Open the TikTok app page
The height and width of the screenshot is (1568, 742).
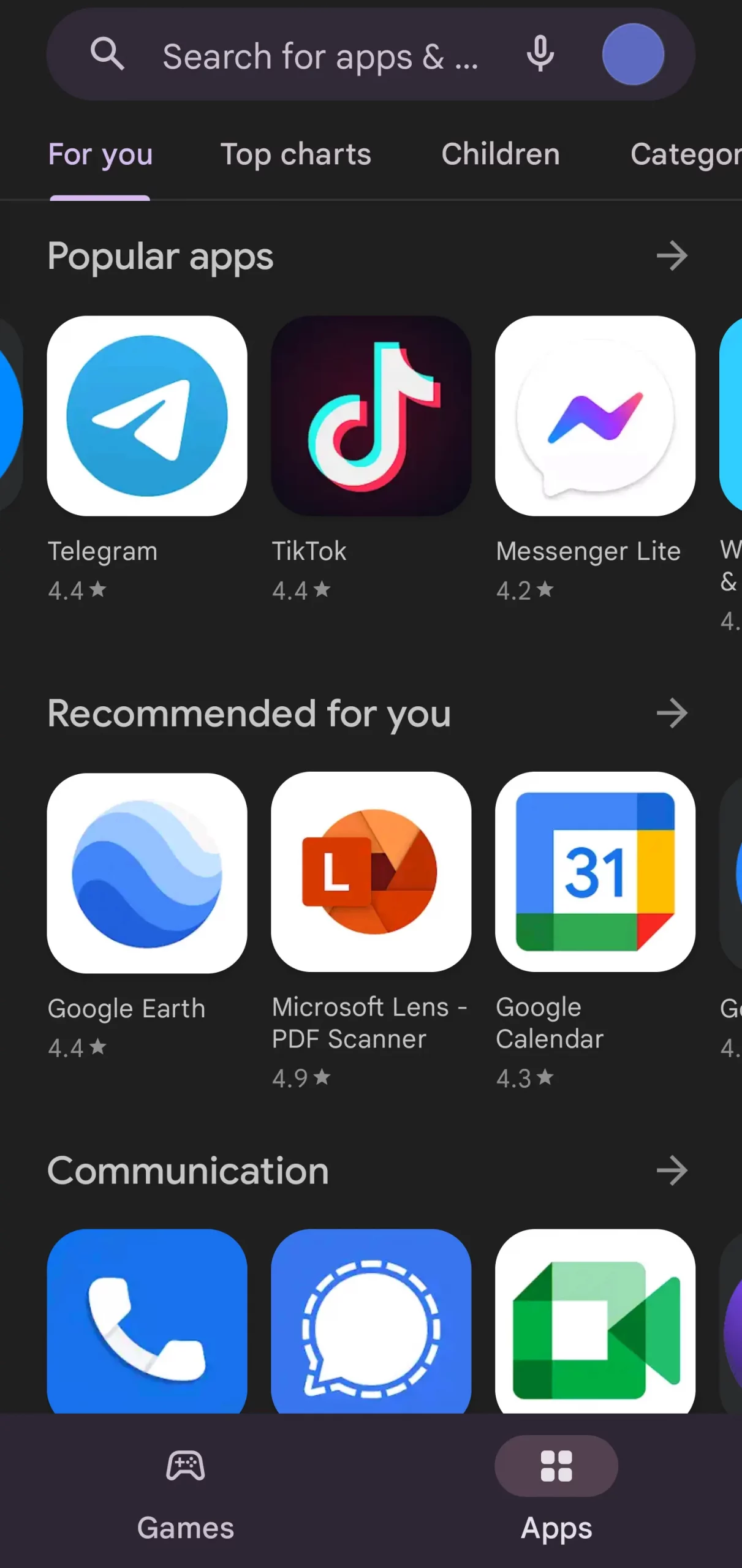coord(371,416)
